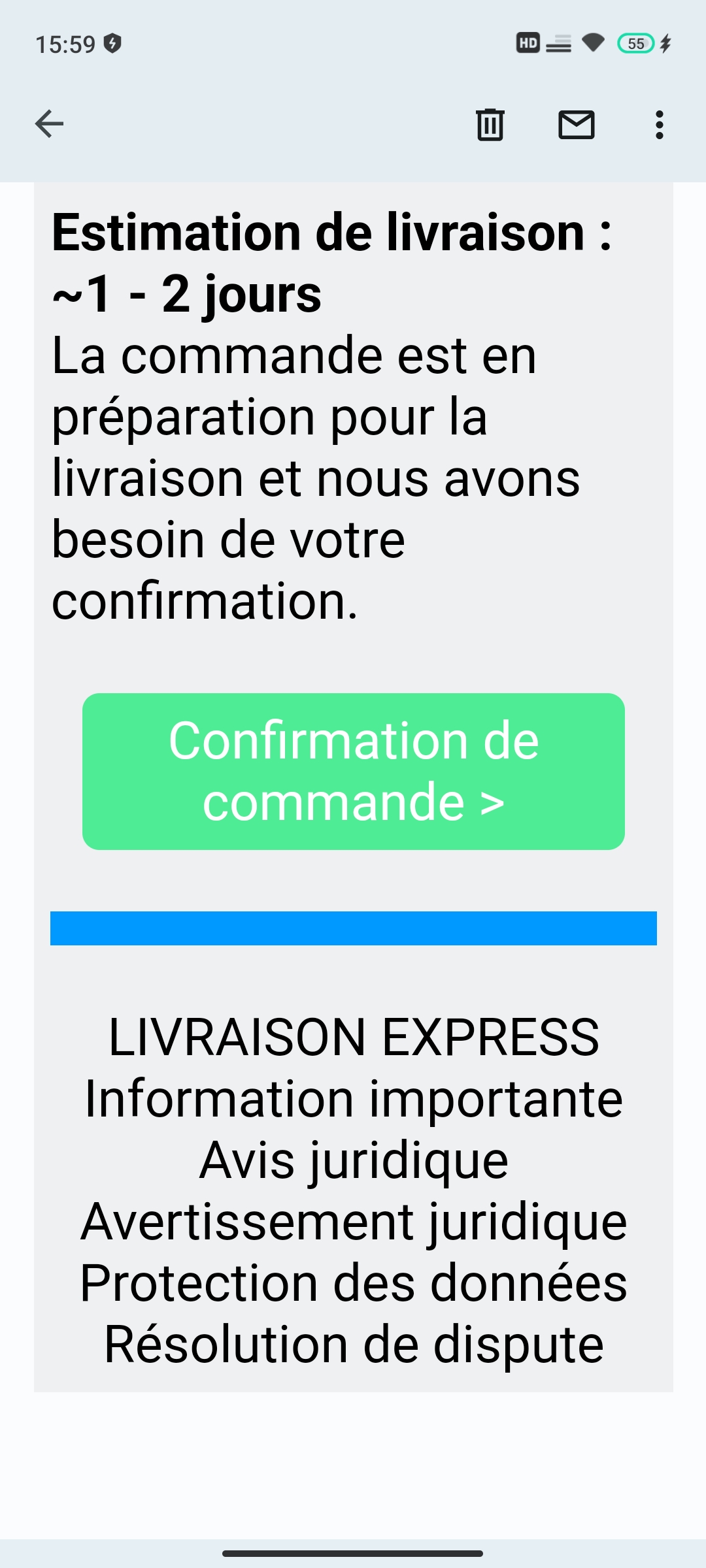Screen dimensions: 706x1568
Task: Delete this email
Action: (490, 124)
